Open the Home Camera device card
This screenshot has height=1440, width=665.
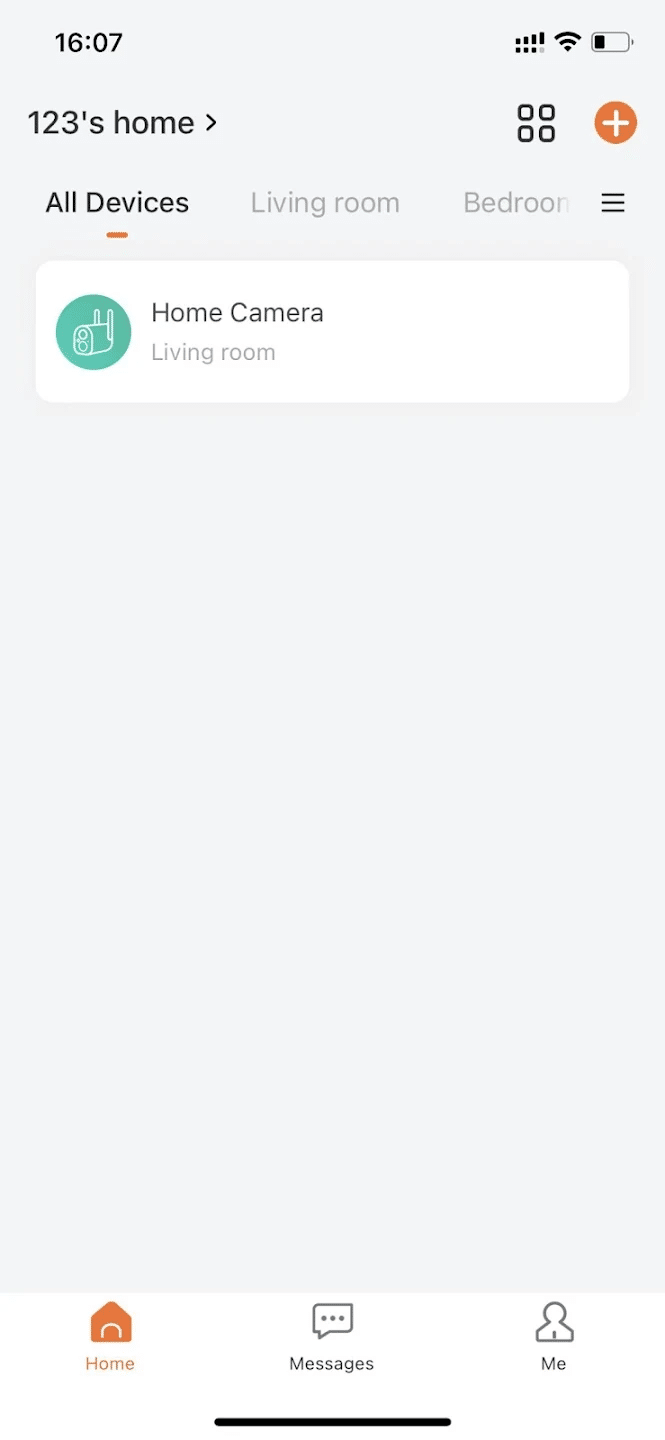pyautogui.click(x=332, y=332)
